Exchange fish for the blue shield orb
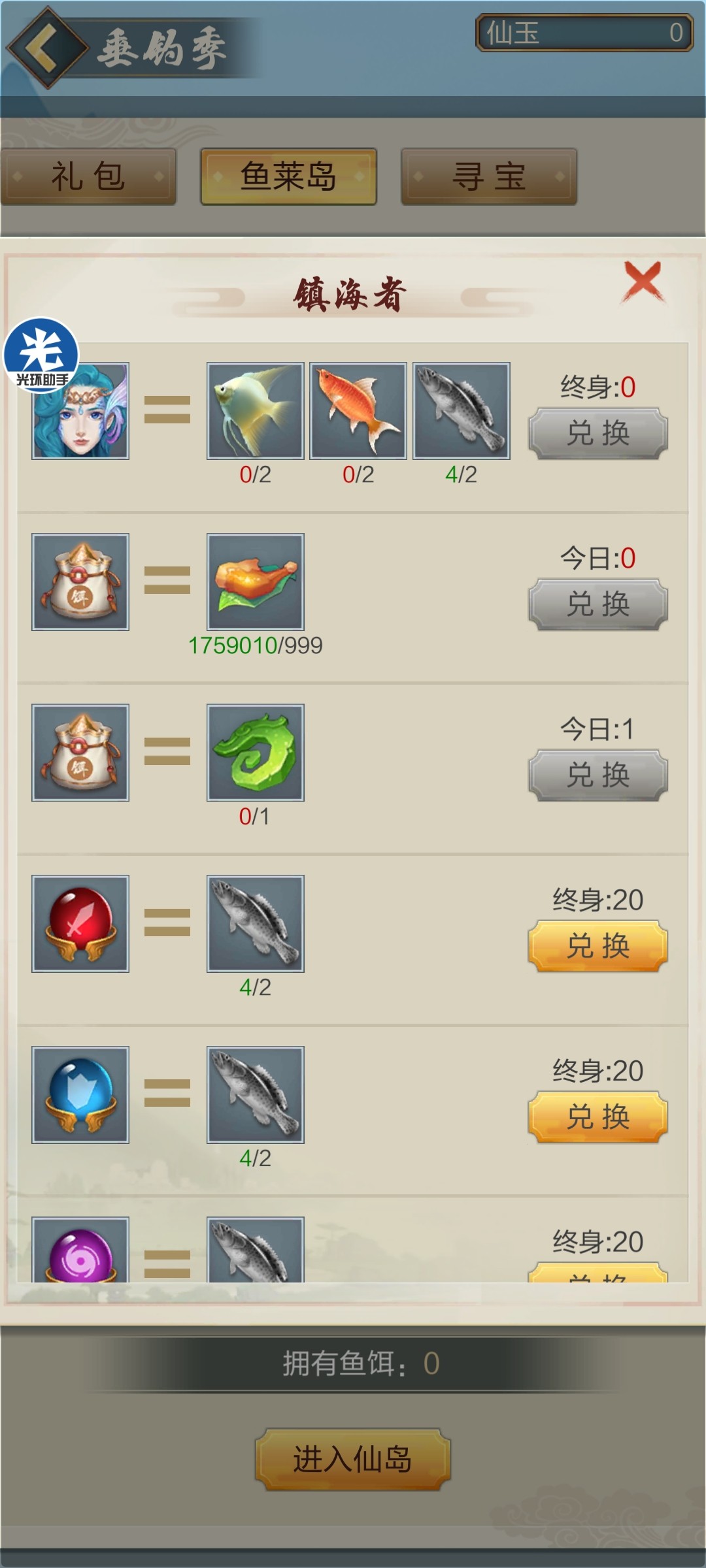 point(597,1117)
